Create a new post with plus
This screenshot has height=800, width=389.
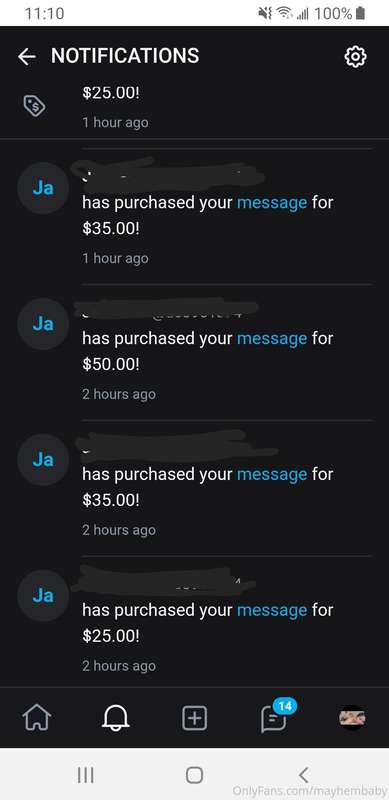194,718
